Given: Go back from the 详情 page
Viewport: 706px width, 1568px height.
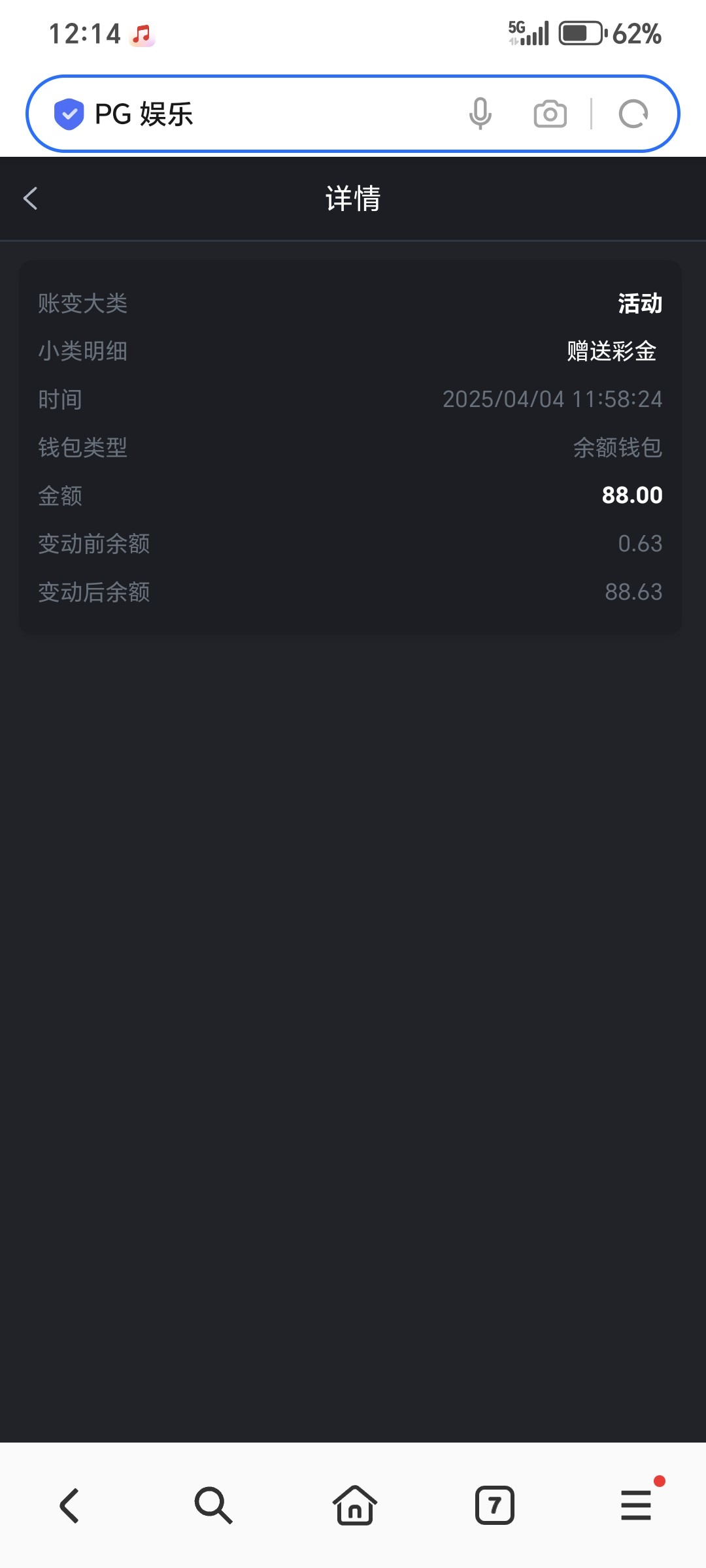Looking at the screenshot, I should [31, 199].
